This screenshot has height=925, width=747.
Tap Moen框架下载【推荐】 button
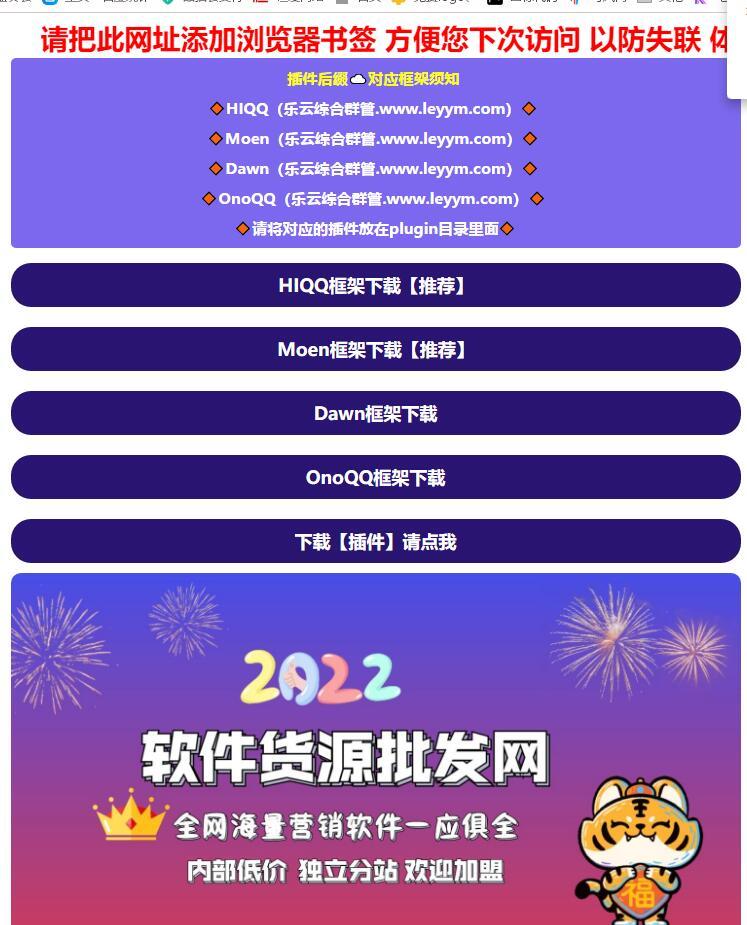click(x=375, y=350)
